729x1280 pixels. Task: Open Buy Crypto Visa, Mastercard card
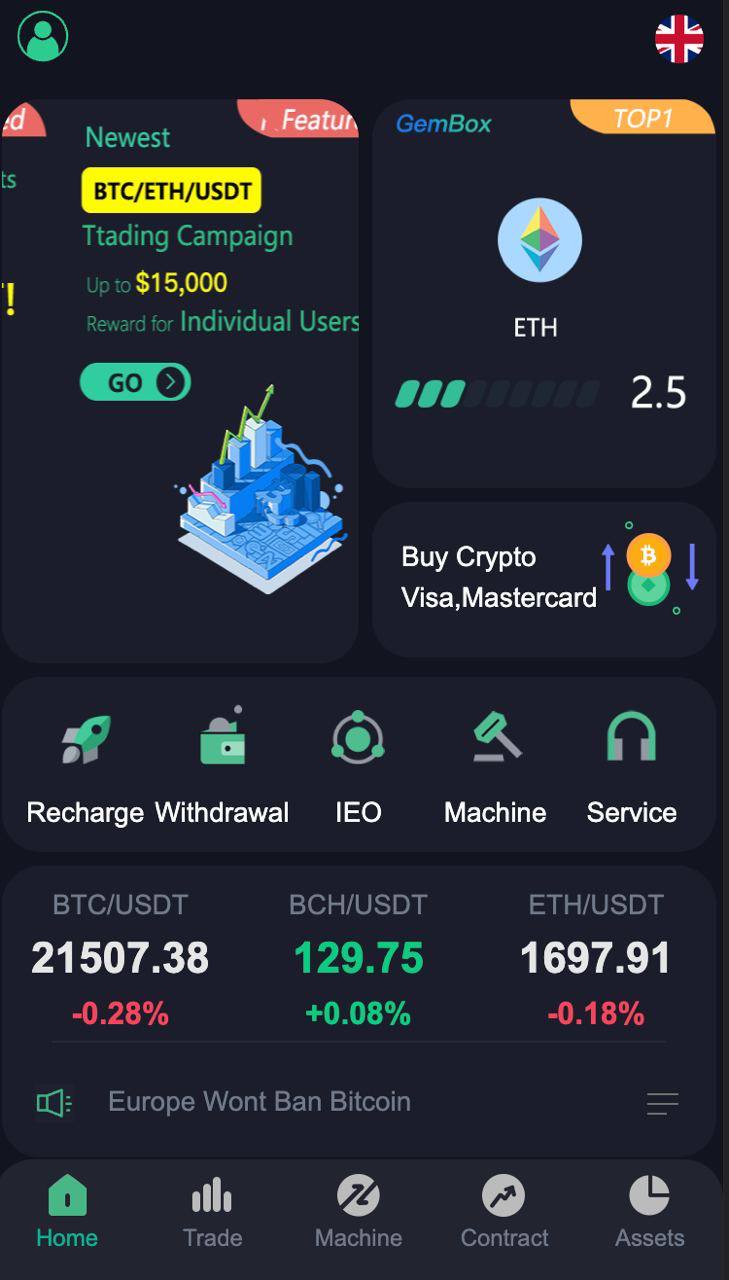(543, 578)
